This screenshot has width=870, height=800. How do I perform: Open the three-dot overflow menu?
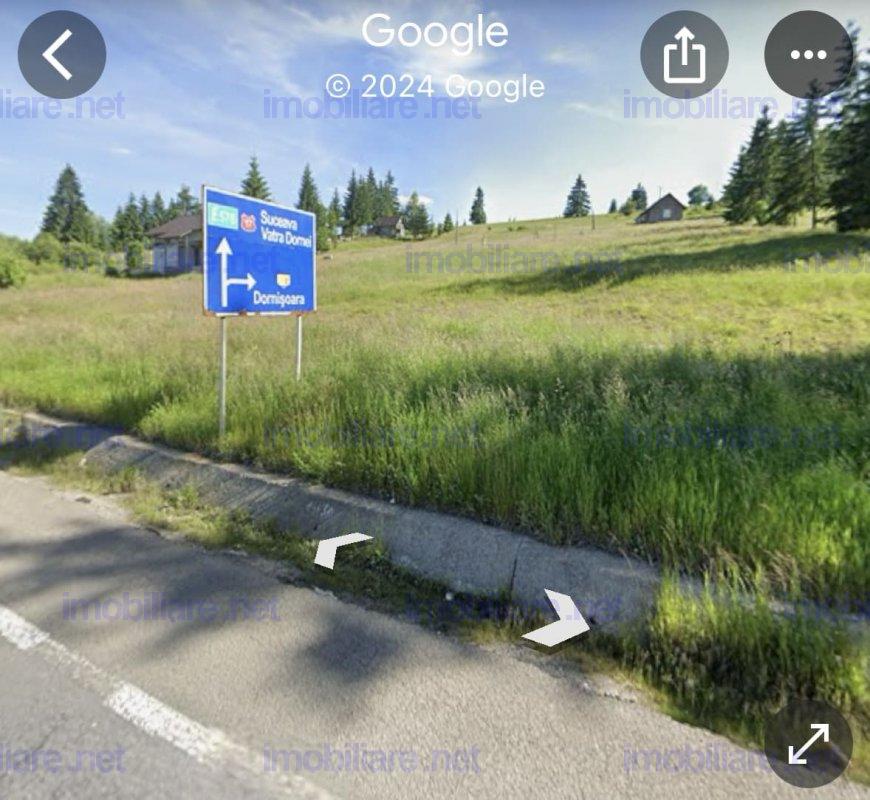808,55
